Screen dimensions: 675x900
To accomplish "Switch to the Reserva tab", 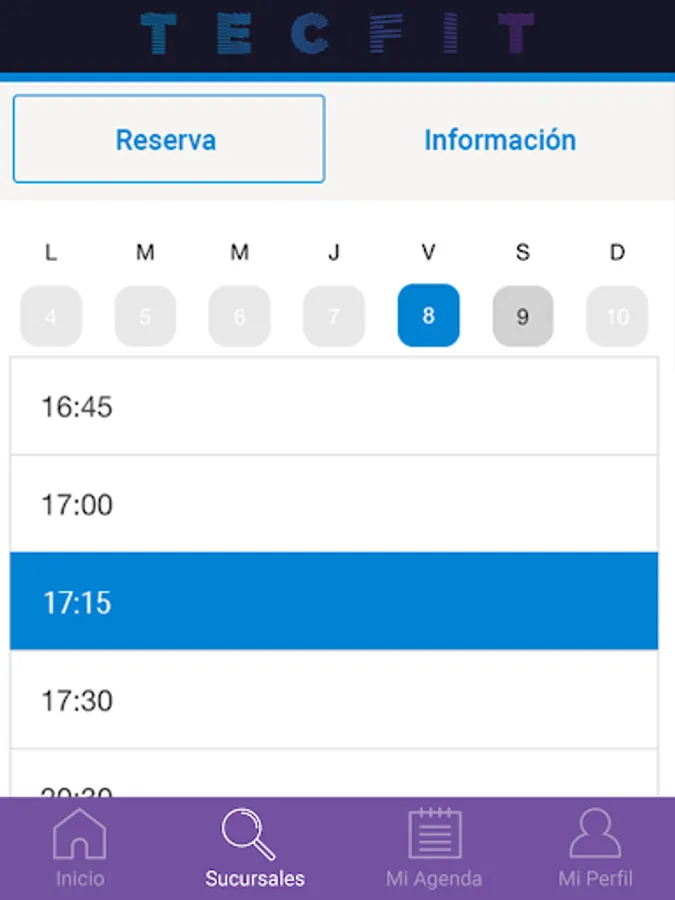I will (x=169, y=139).
